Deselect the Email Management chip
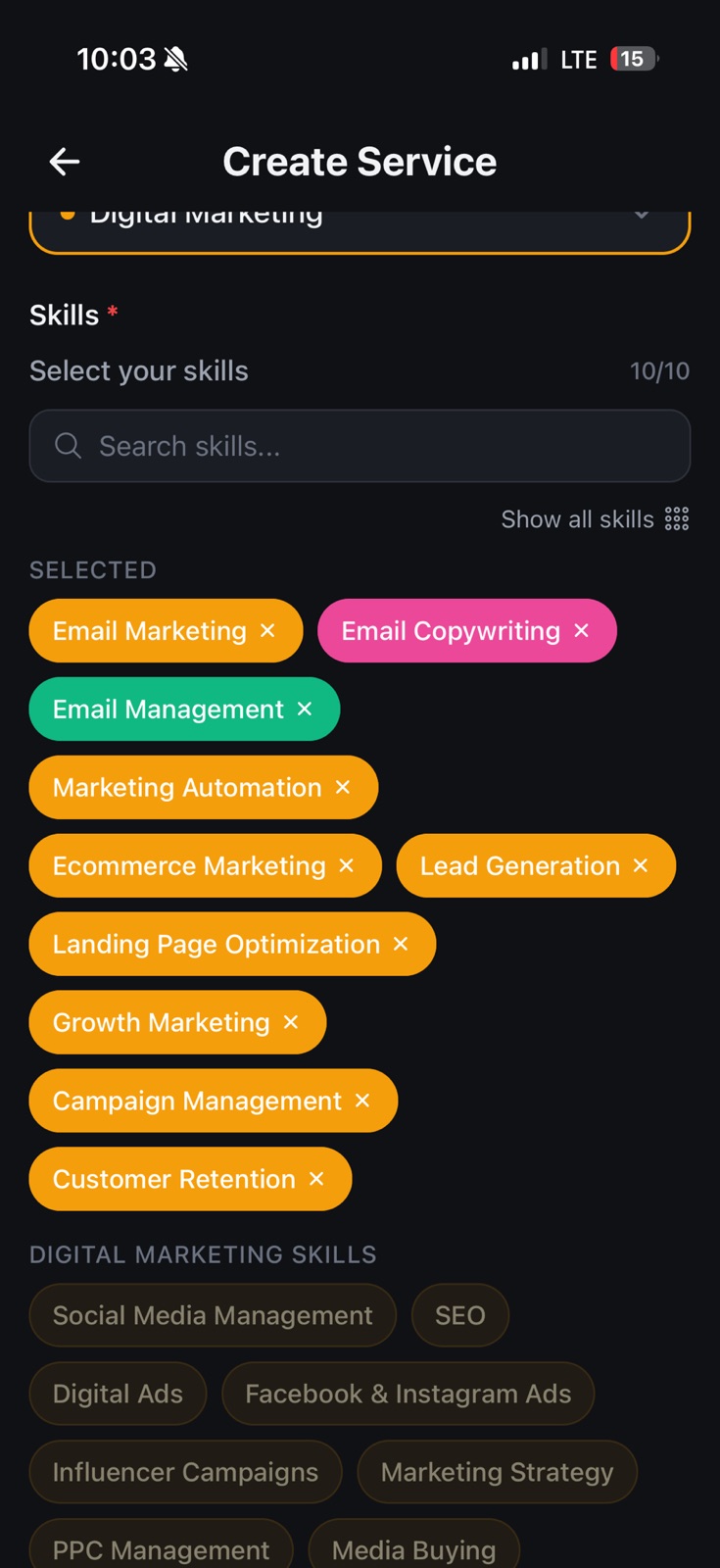 pos(305,709)
